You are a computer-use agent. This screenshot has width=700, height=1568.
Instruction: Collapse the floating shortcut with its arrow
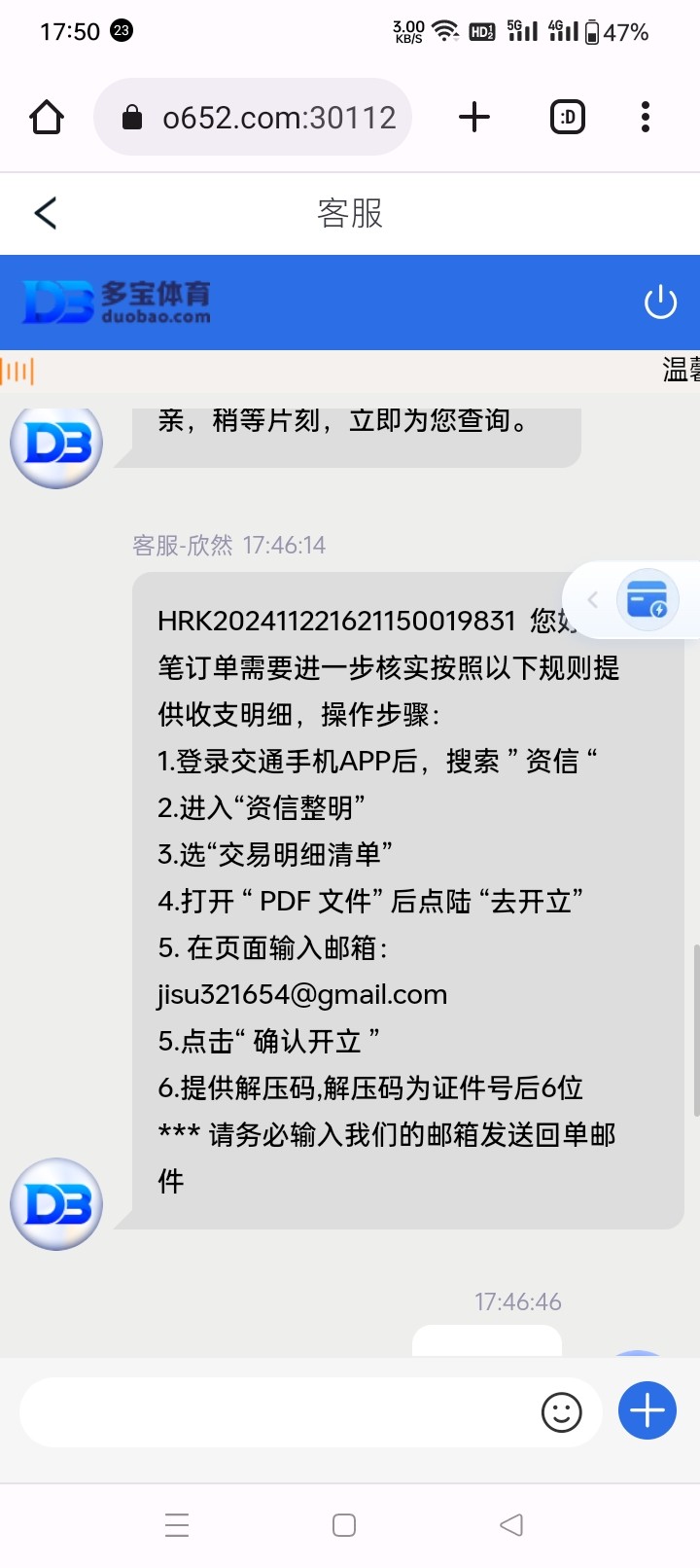[x=592, y=600]
